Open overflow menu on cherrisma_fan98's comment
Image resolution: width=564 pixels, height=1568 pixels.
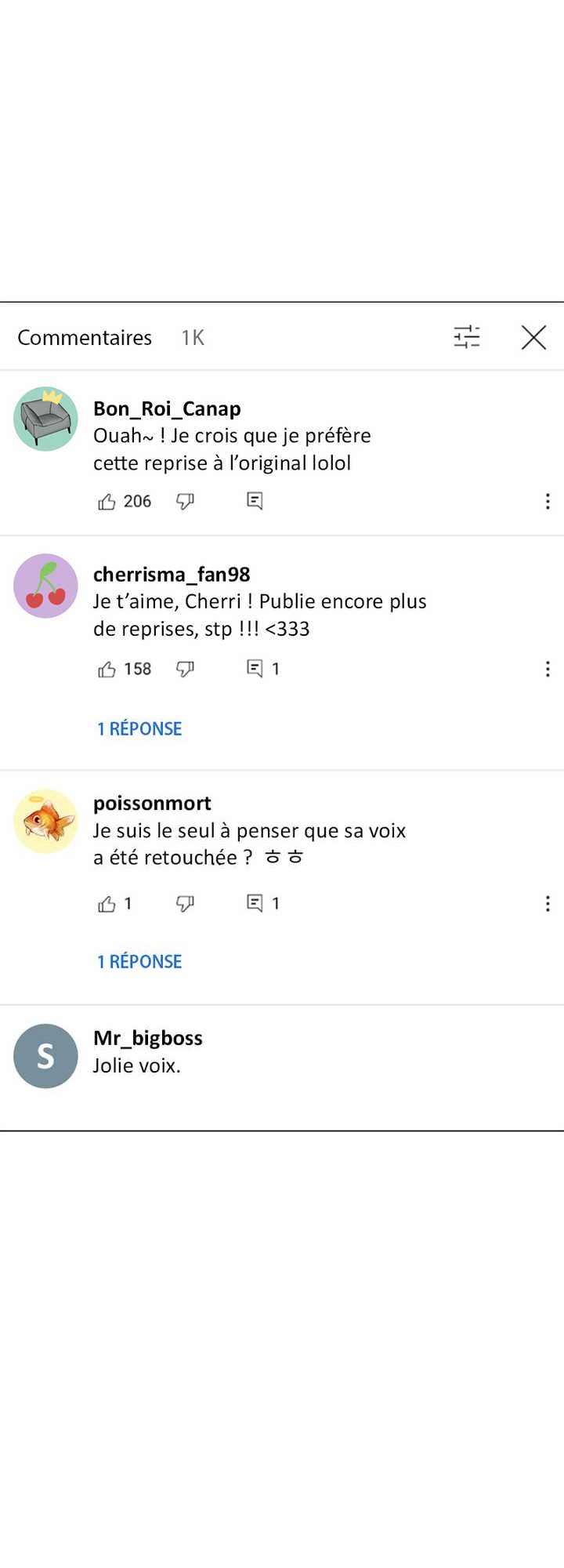pyautogui.click(x=548, y=669)
